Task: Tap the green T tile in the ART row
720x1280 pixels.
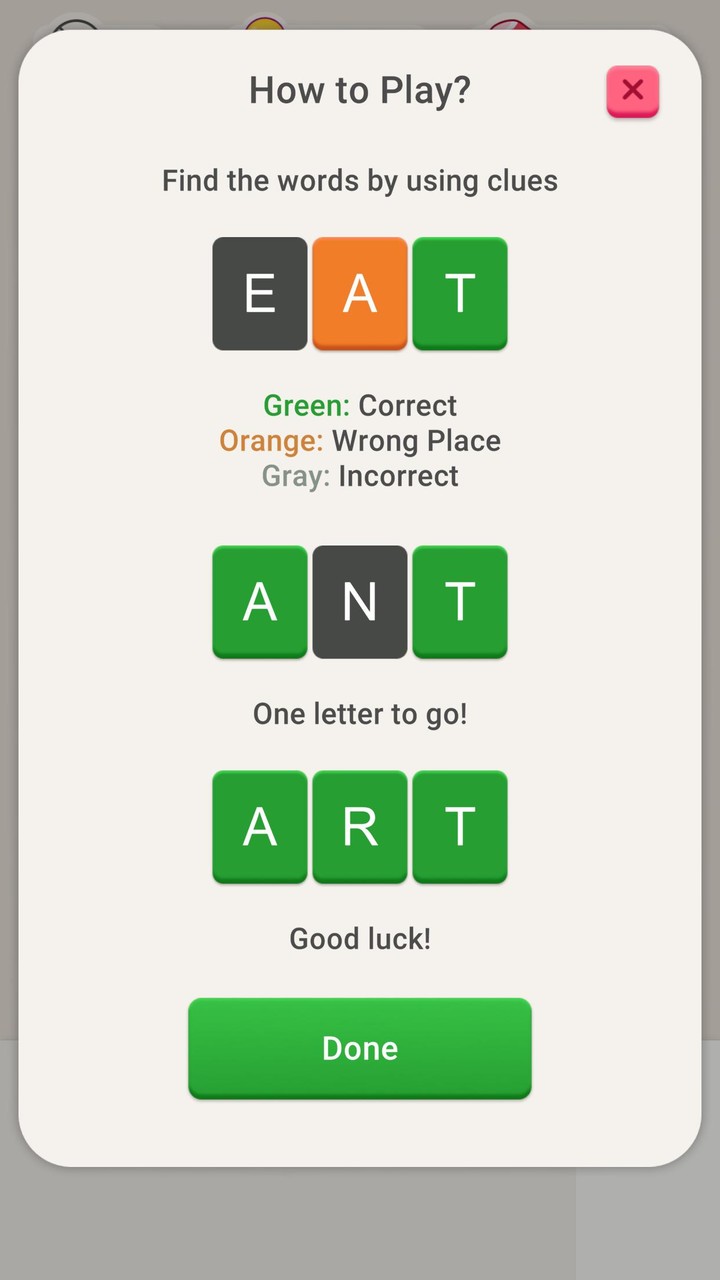Action: (x=459, y=827)
